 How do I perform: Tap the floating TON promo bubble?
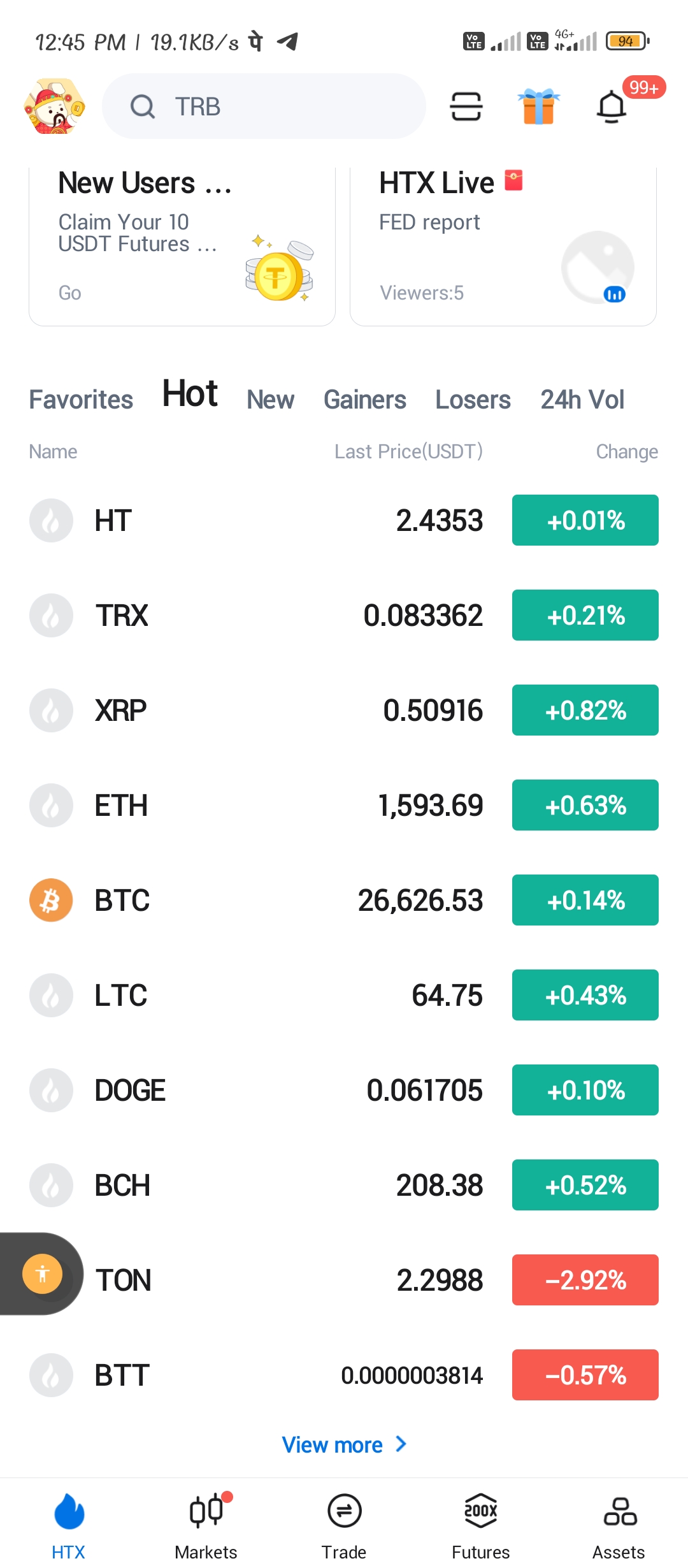point(42,1274)
